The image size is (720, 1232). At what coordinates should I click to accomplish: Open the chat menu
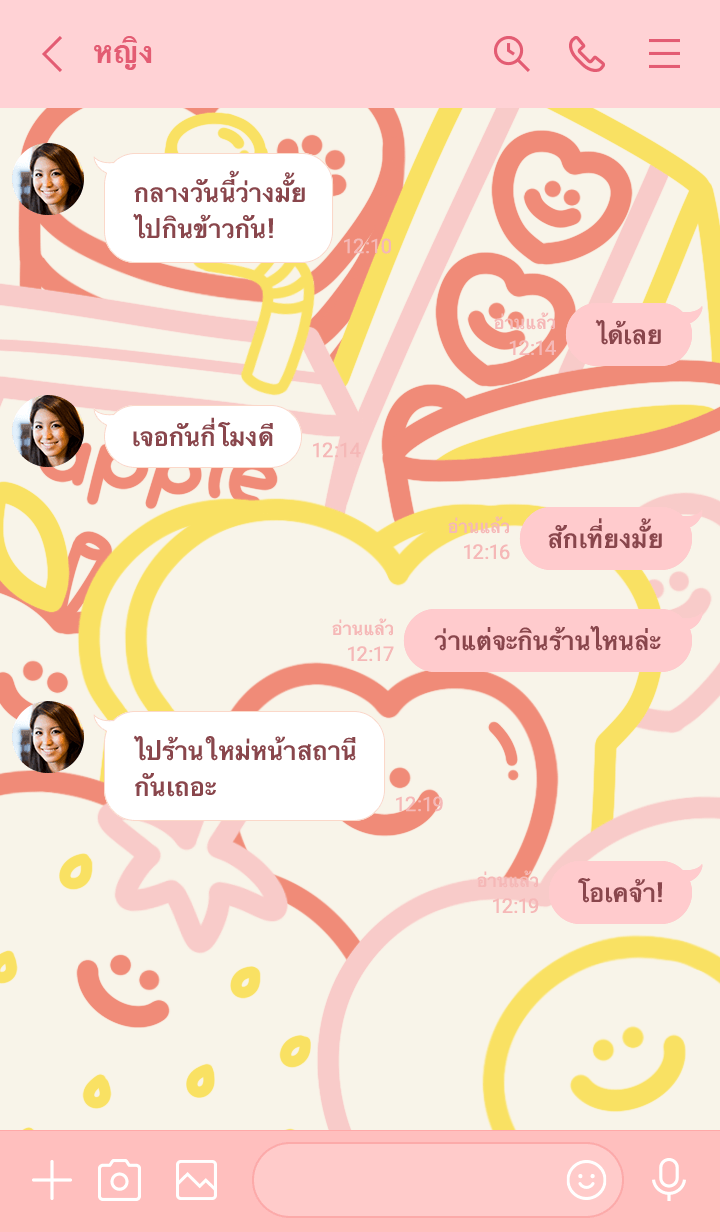(664, 54)
